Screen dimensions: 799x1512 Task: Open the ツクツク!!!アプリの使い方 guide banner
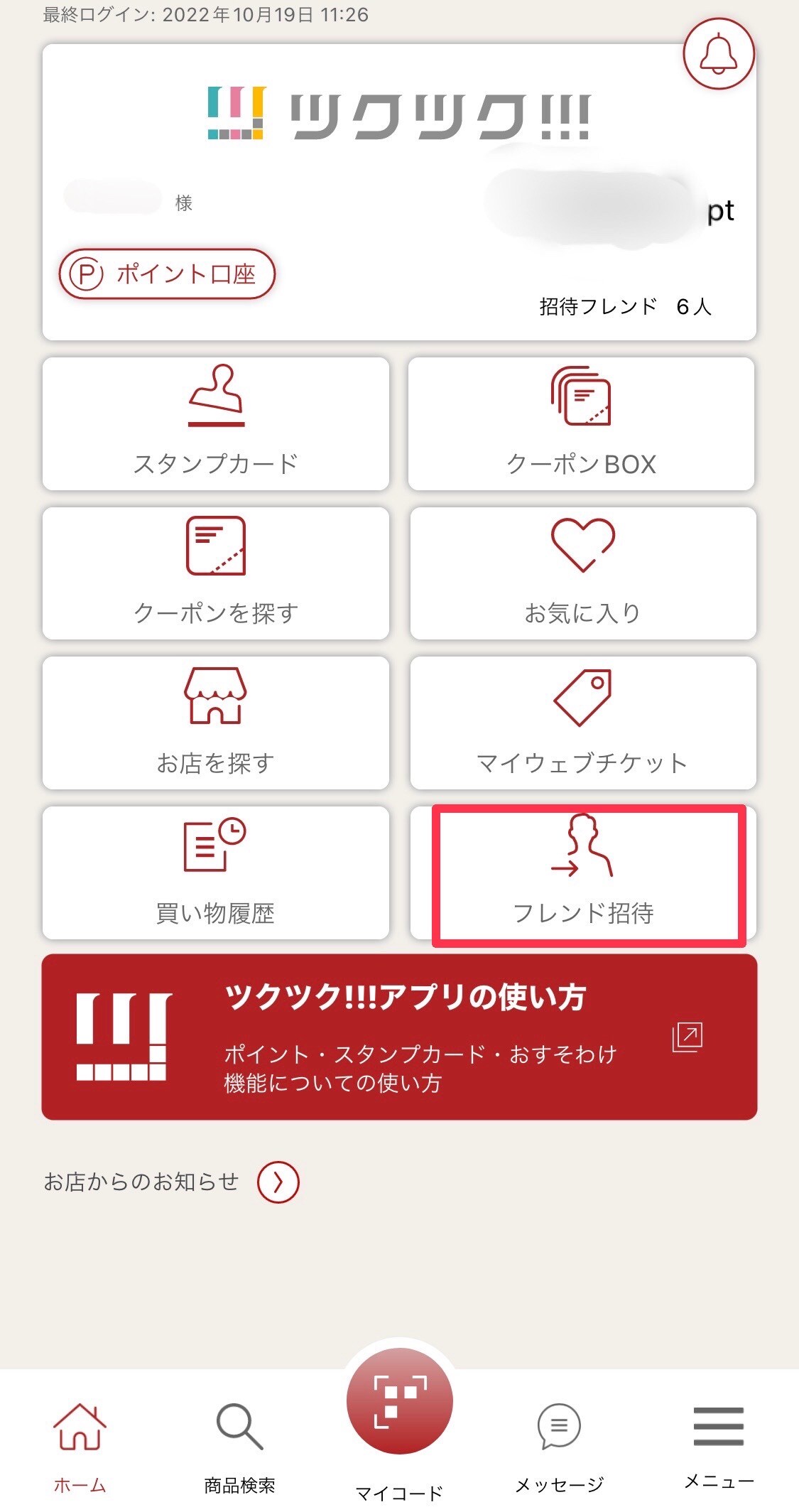[x=399, y=1037]
